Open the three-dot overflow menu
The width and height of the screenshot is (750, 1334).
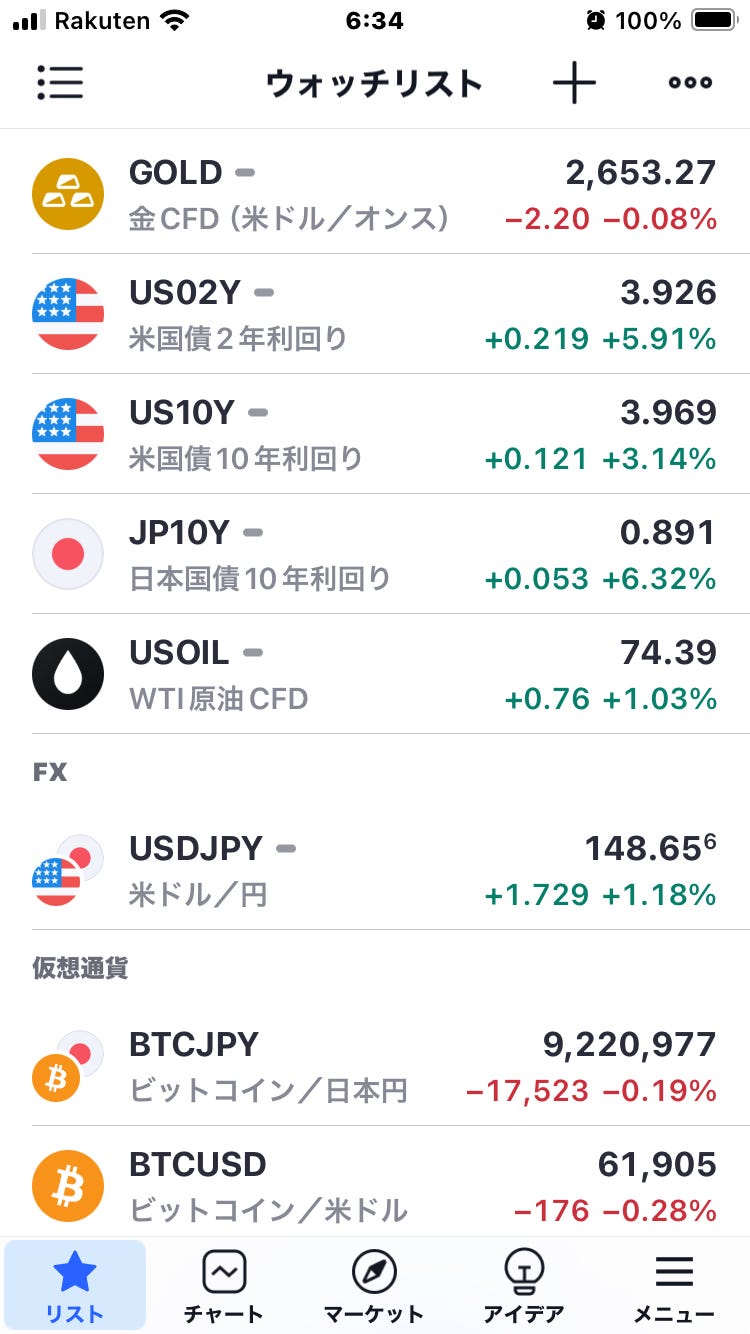(x=690, y=83)
